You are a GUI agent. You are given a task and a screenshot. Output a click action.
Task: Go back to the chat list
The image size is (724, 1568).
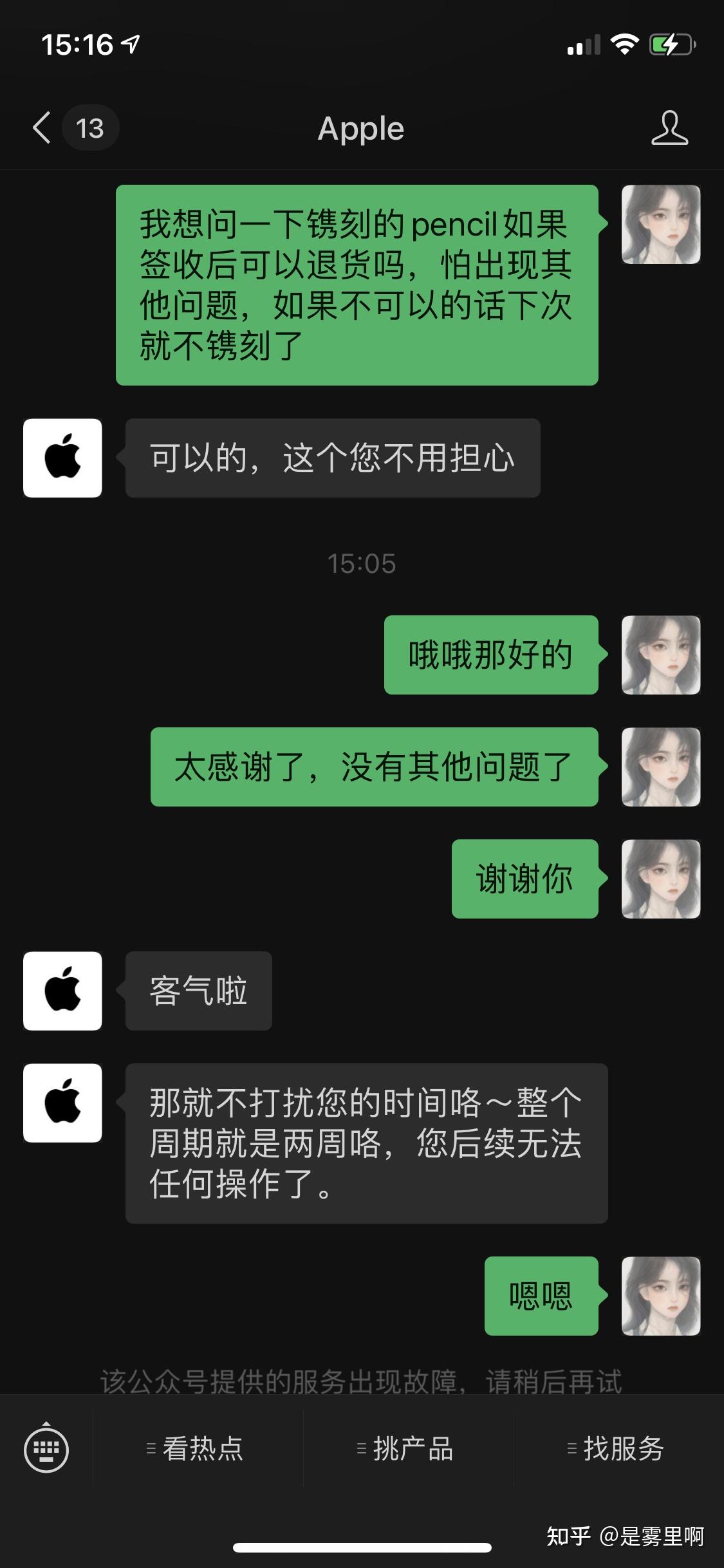42,127
